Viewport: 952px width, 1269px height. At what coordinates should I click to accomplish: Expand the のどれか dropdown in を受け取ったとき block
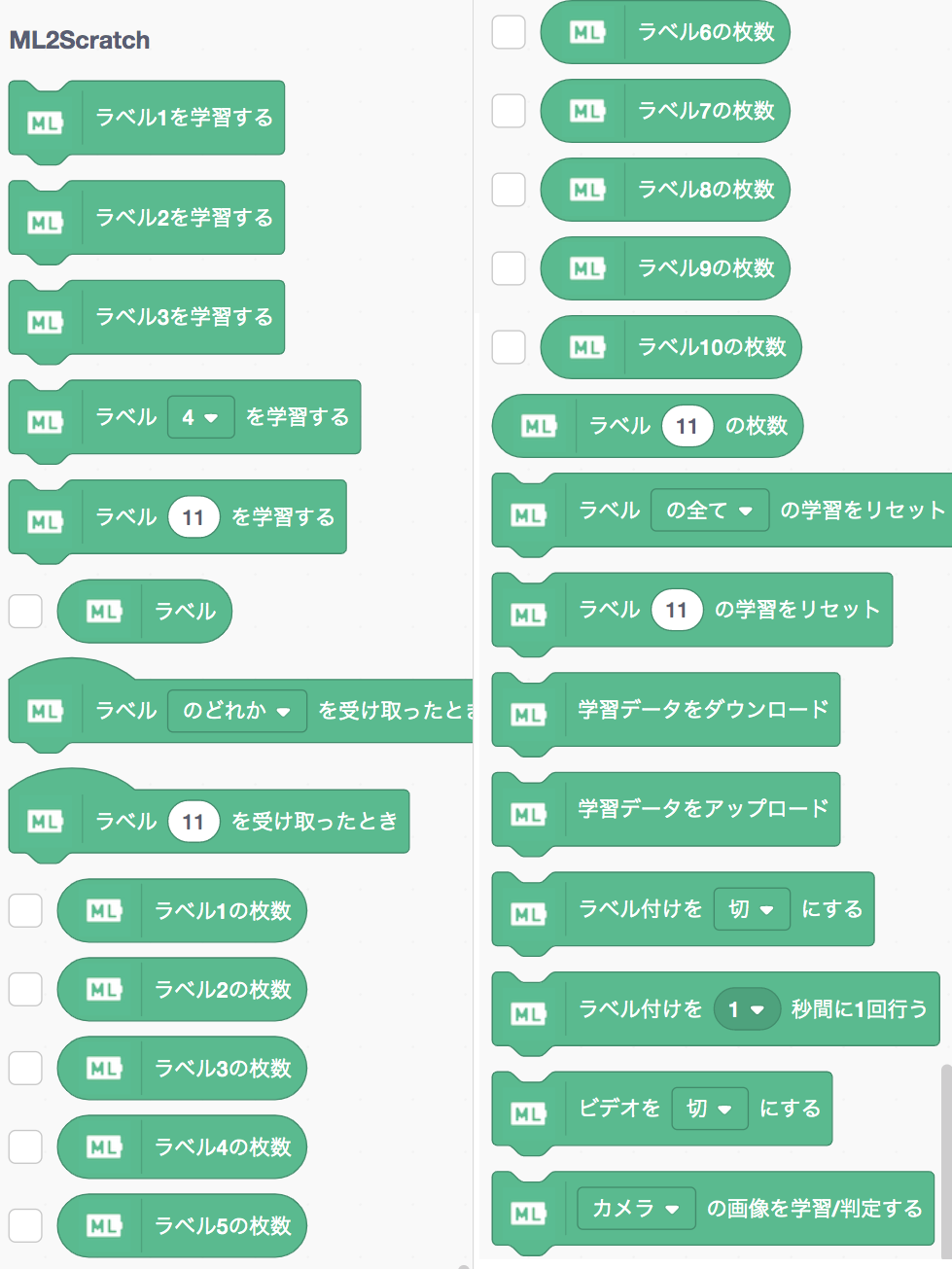[236, 711]
